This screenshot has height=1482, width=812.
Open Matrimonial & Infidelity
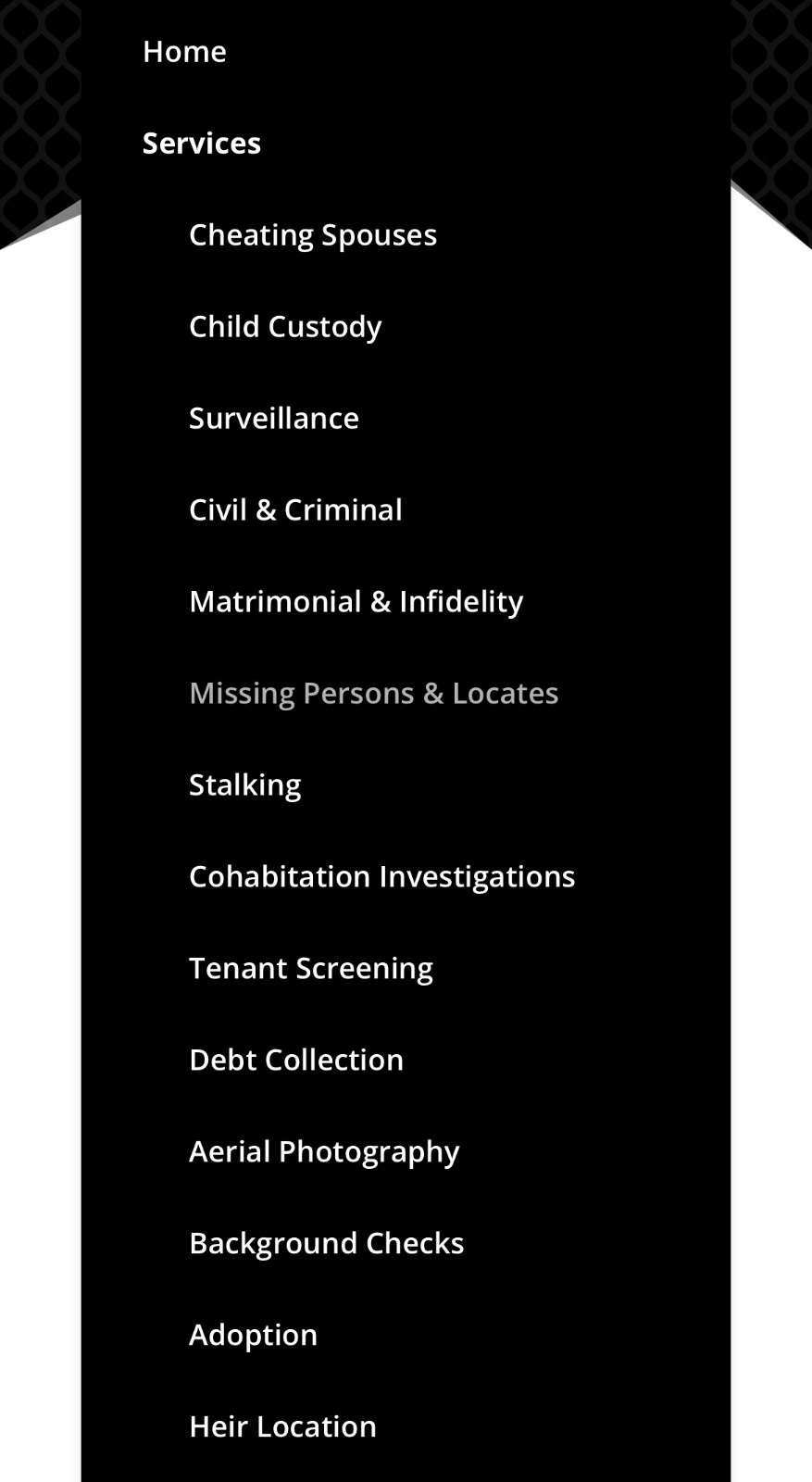[x=356, y=602]
